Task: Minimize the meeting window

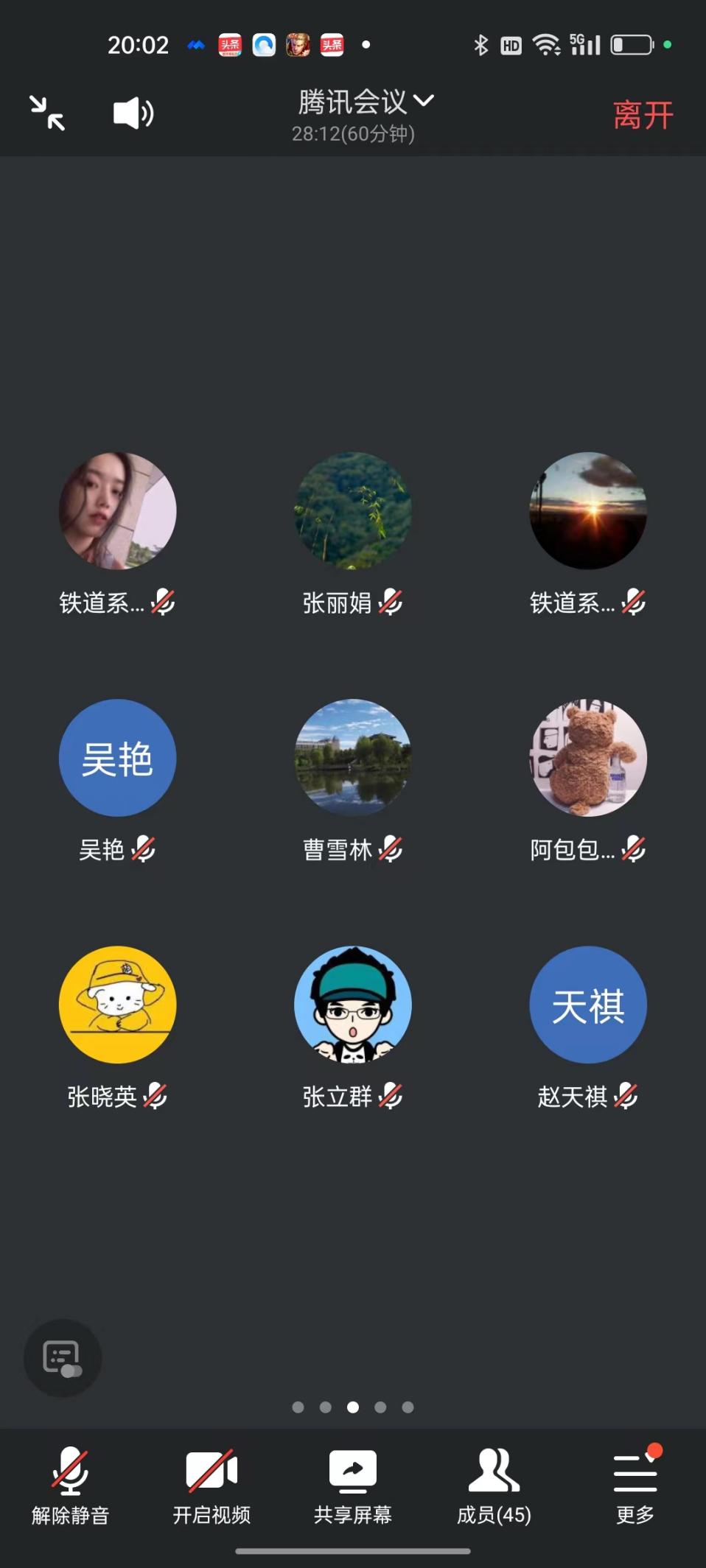Action: (47, 113)
